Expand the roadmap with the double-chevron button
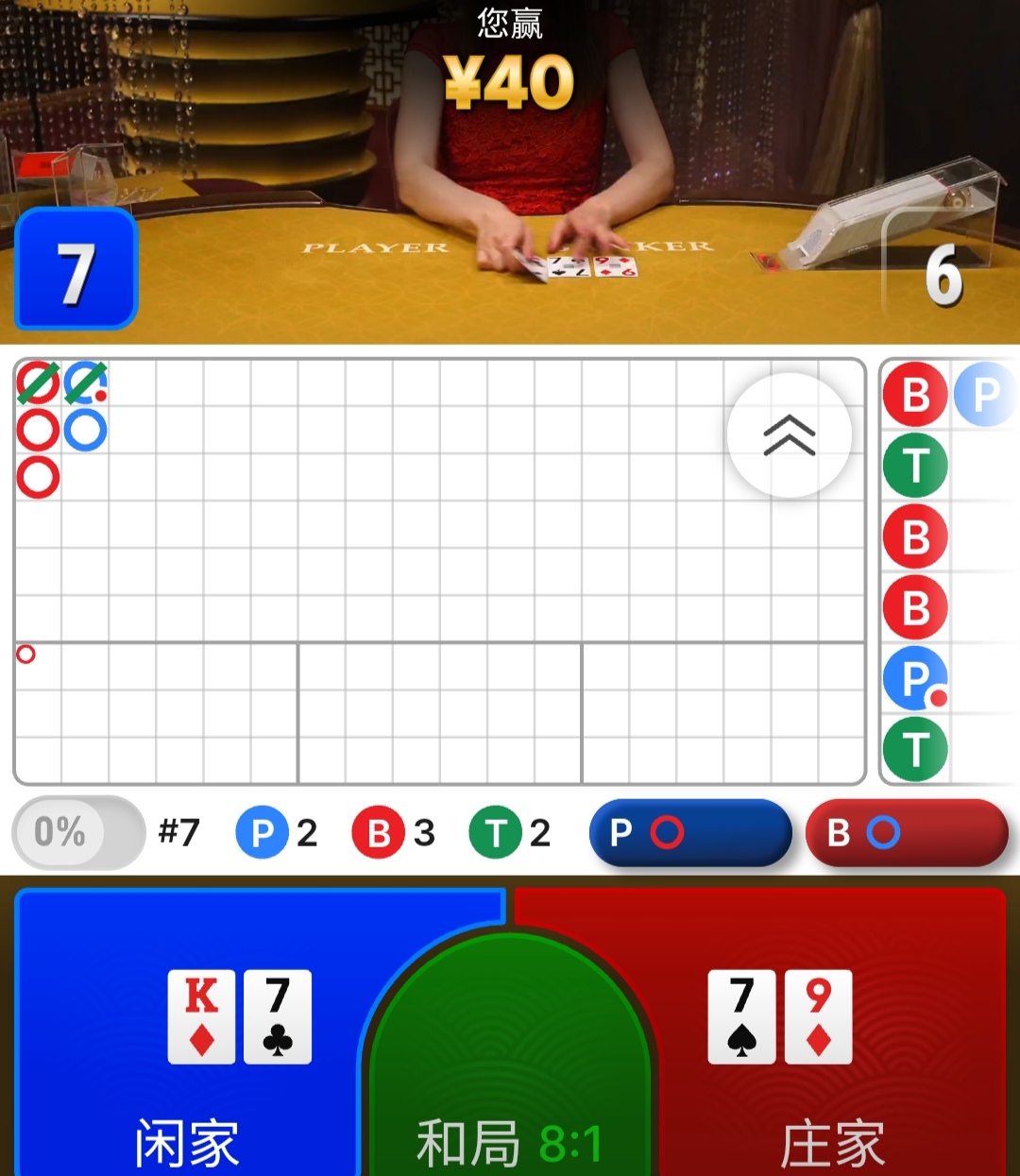Image resolution: width=1020 pixels, height=1176 pixels. pyautogui.click(x=790, y=435)
